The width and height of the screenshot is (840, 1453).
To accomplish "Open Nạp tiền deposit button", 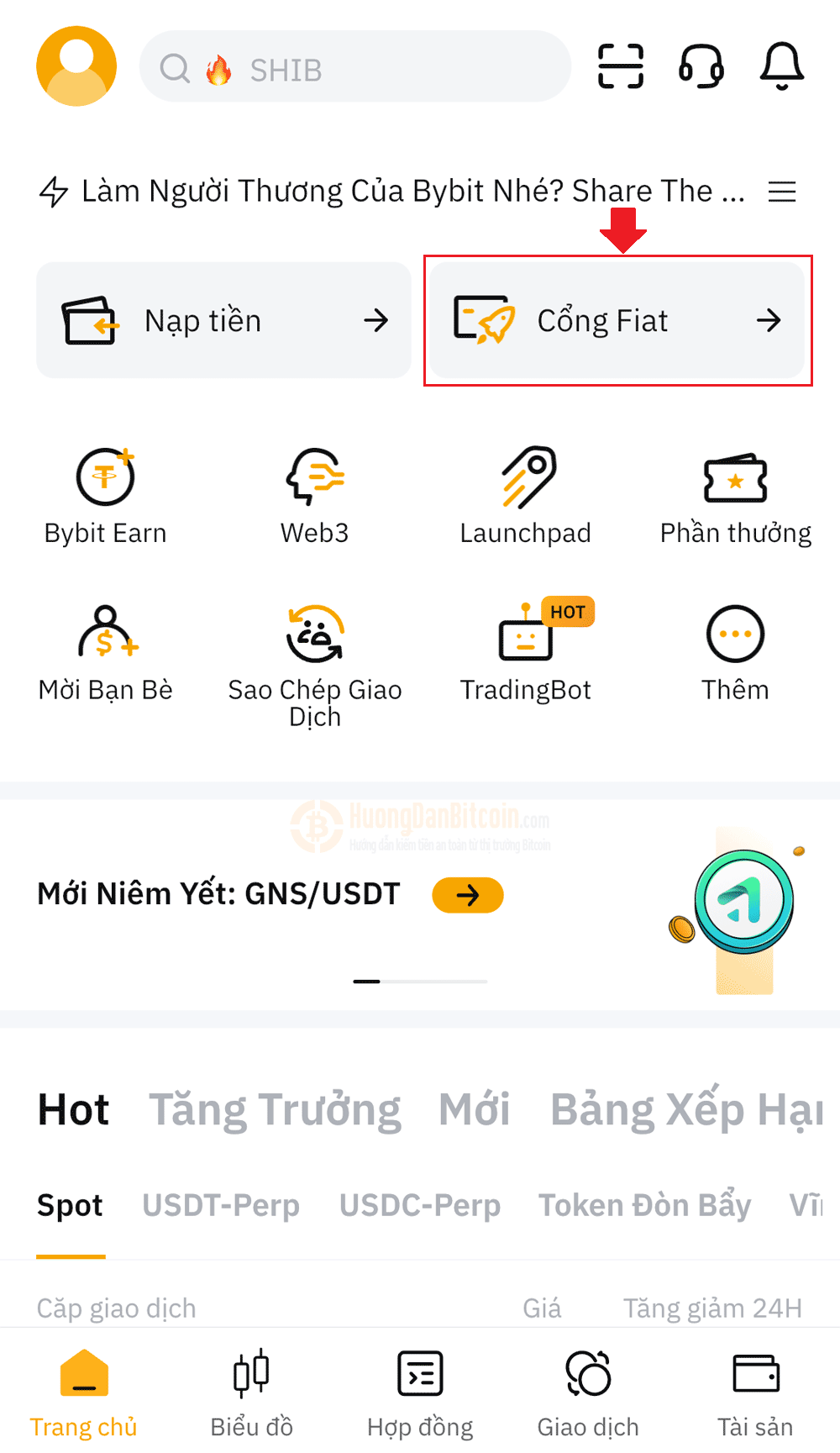I will coord(223,320).
